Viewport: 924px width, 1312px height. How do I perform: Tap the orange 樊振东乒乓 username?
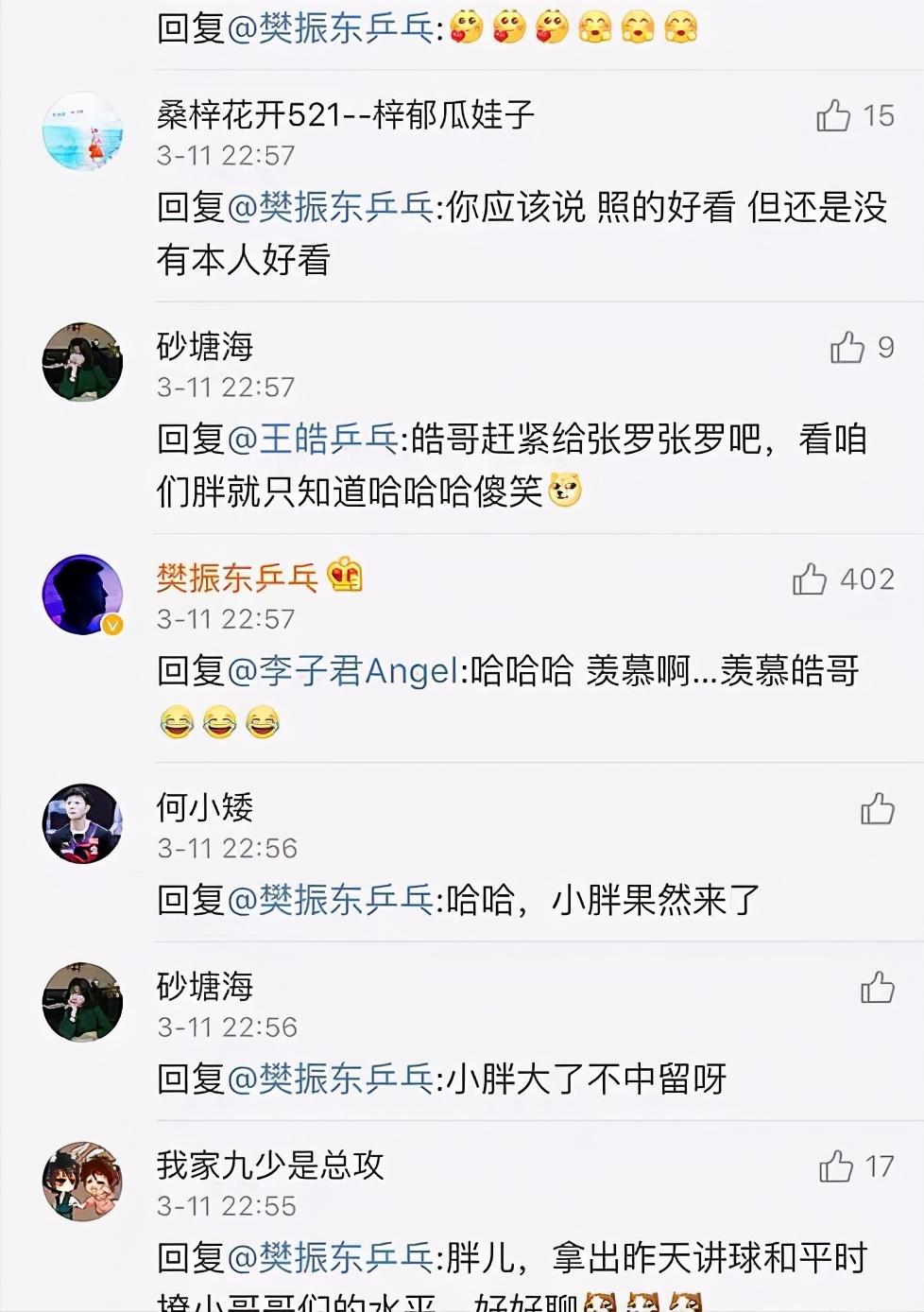point(237,578)
